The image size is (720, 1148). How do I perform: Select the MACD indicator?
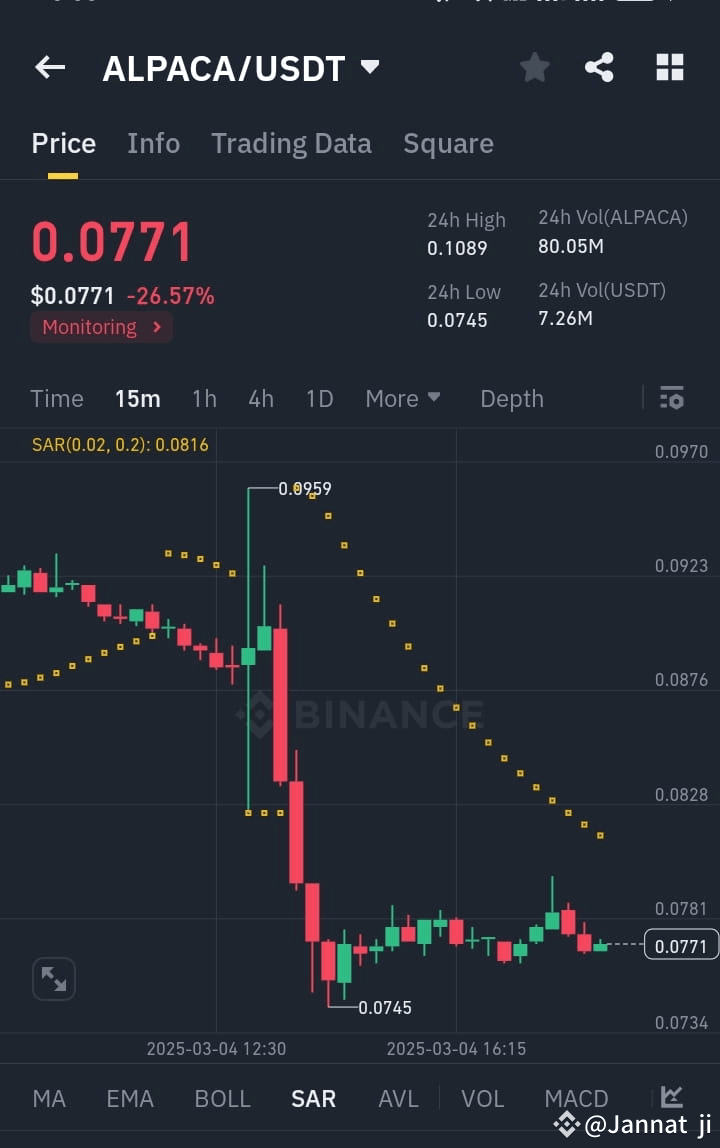(x=576, y=1097)
